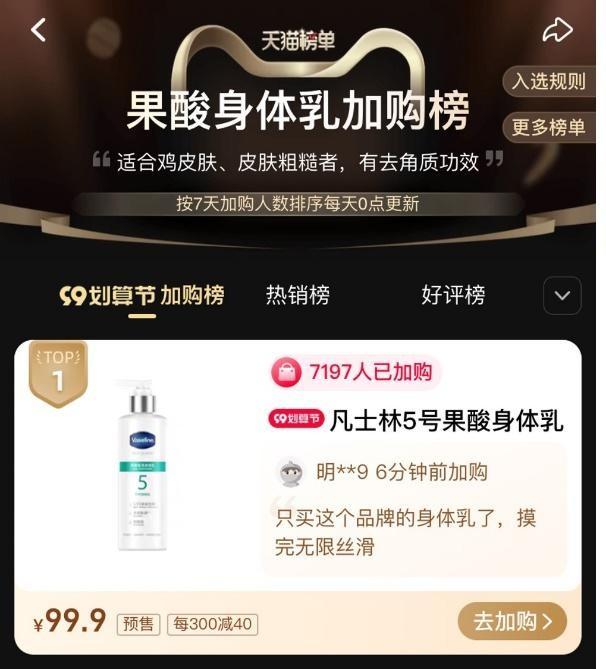
Task: Switch to the 好评榜 tab
Action: click(453, 295)
